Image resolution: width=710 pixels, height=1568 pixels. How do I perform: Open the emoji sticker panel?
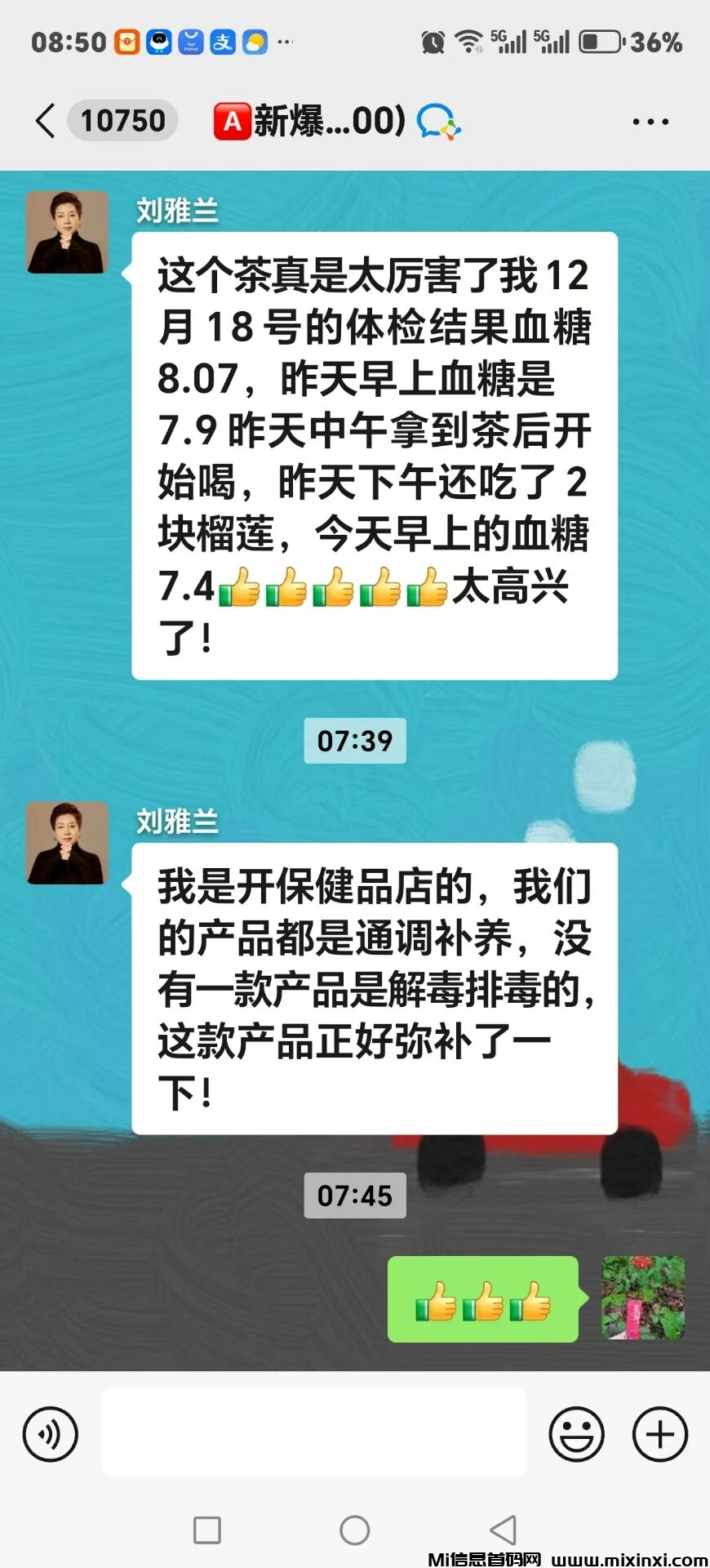click(x=576, y=1434)
